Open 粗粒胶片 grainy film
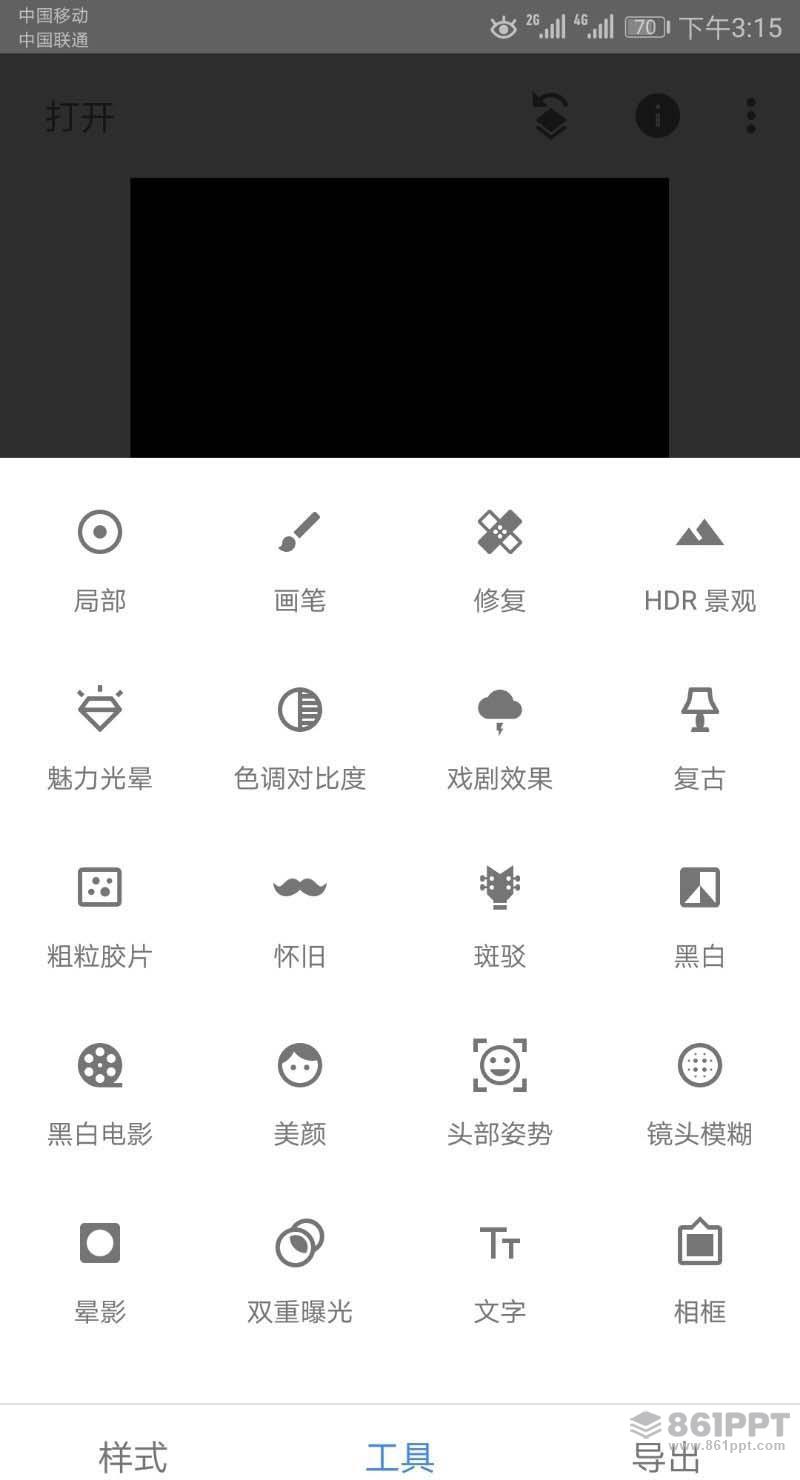 pyautogui.click(x=100, y=917)
